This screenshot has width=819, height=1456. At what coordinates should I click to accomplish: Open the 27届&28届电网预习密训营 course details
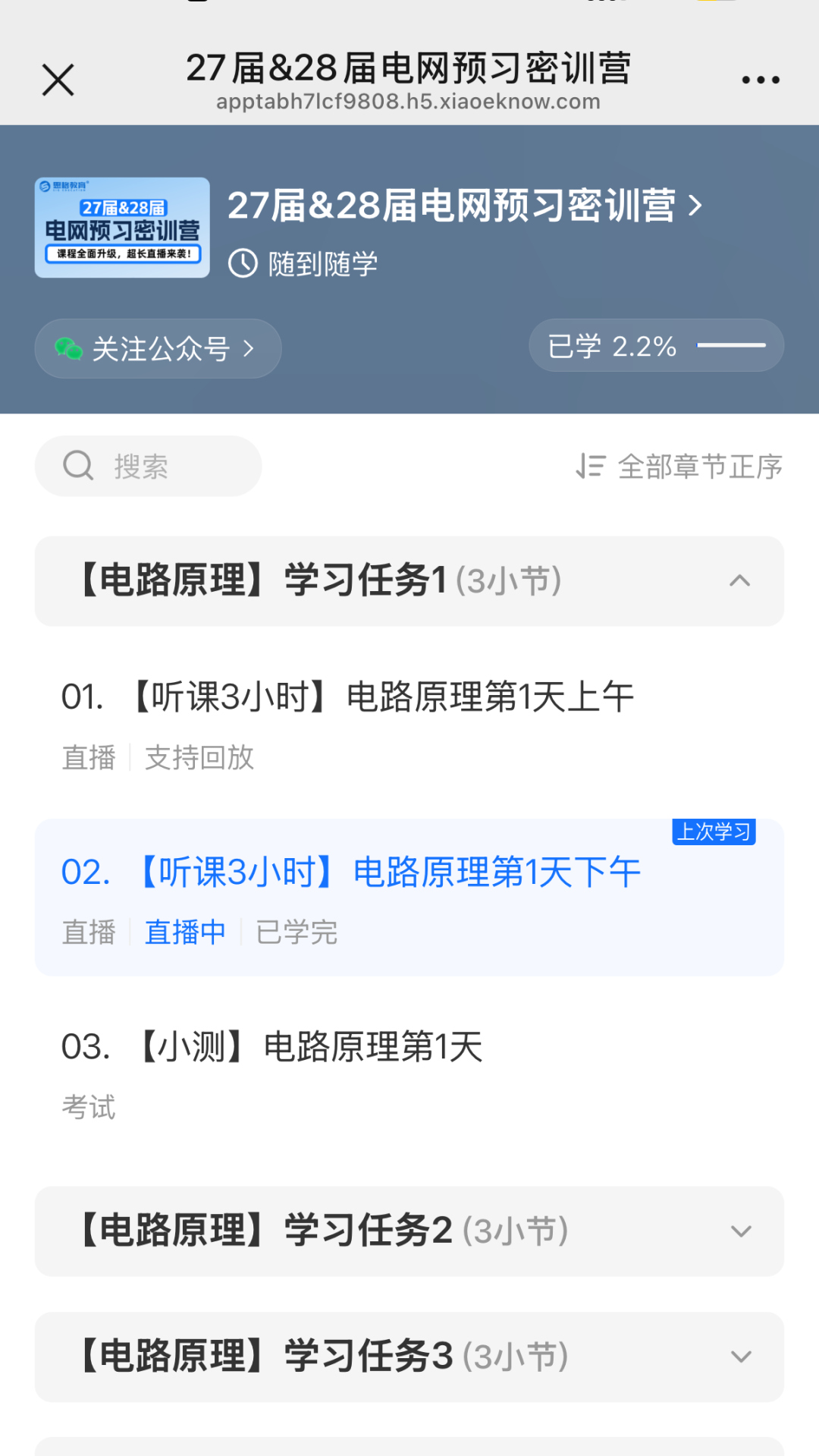pos(464,206)
